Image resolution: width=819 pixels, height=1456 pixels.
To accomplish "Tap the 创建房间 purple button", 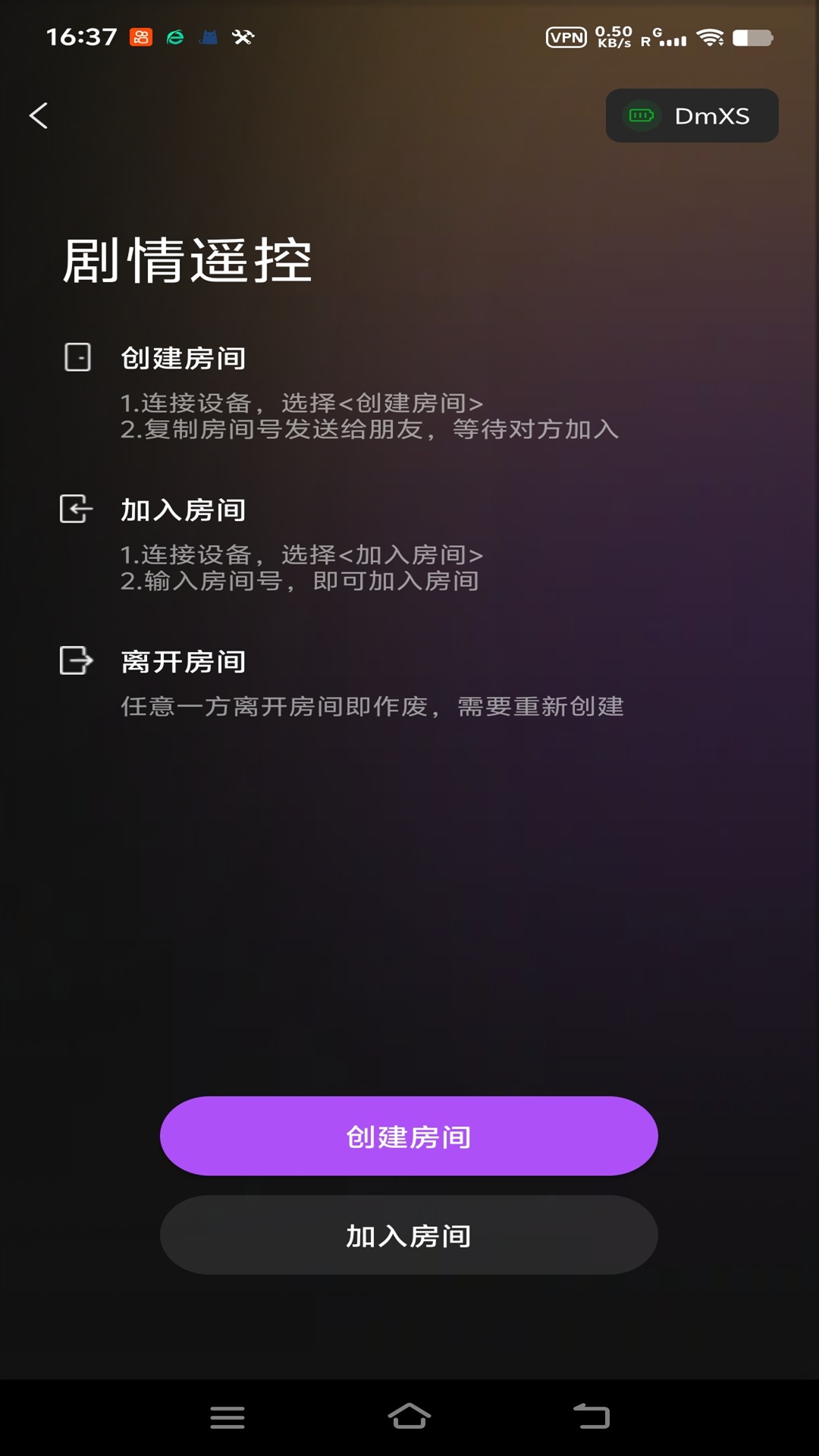I will click(409, 1135).
